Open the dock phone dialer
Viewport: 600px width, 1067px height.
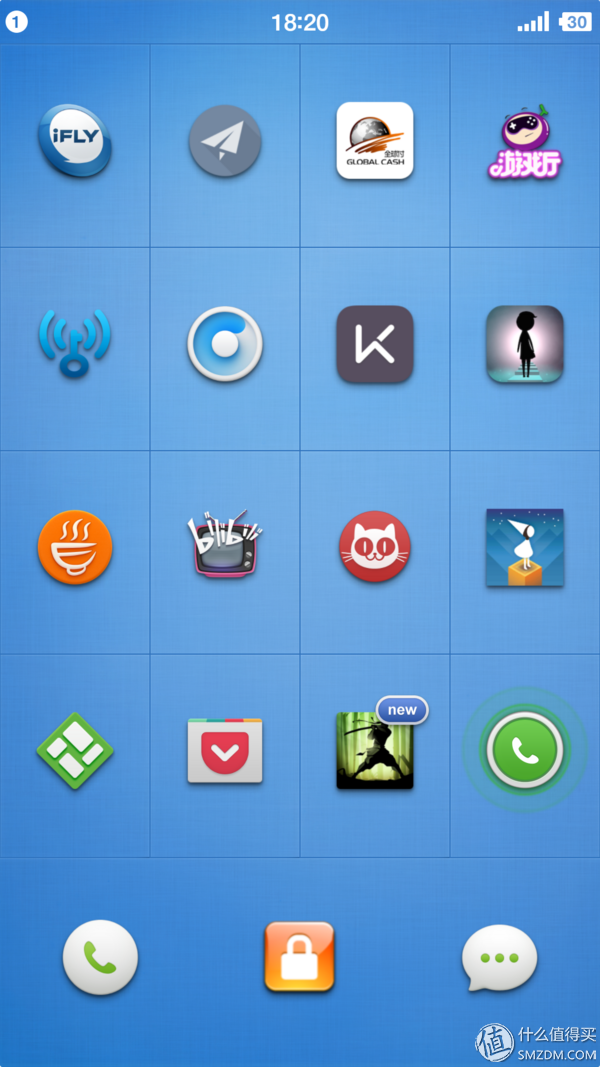click(100, 958)
